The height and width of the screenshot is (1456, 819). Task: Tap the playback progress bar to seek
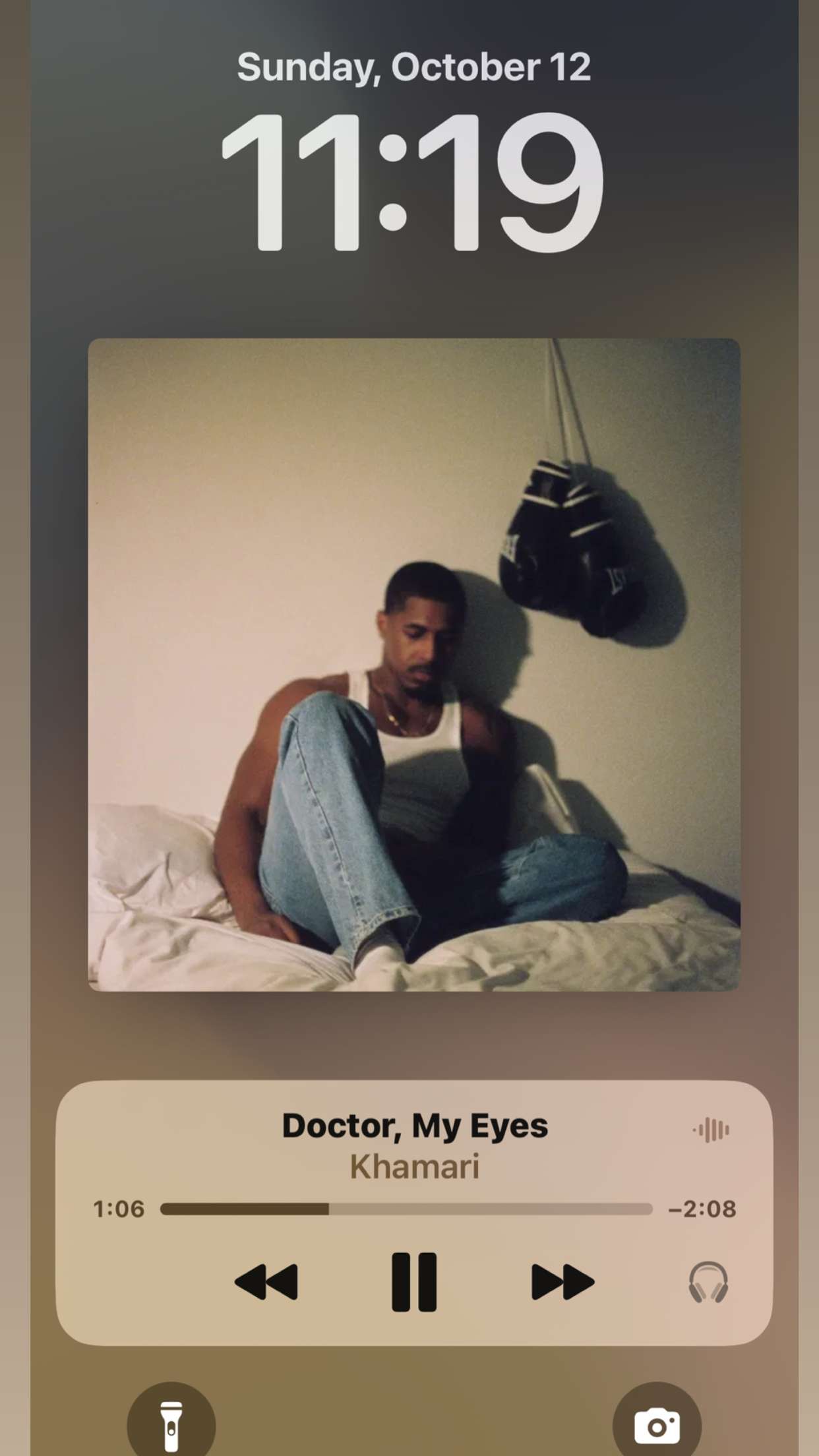click(x=406, y=1209)
